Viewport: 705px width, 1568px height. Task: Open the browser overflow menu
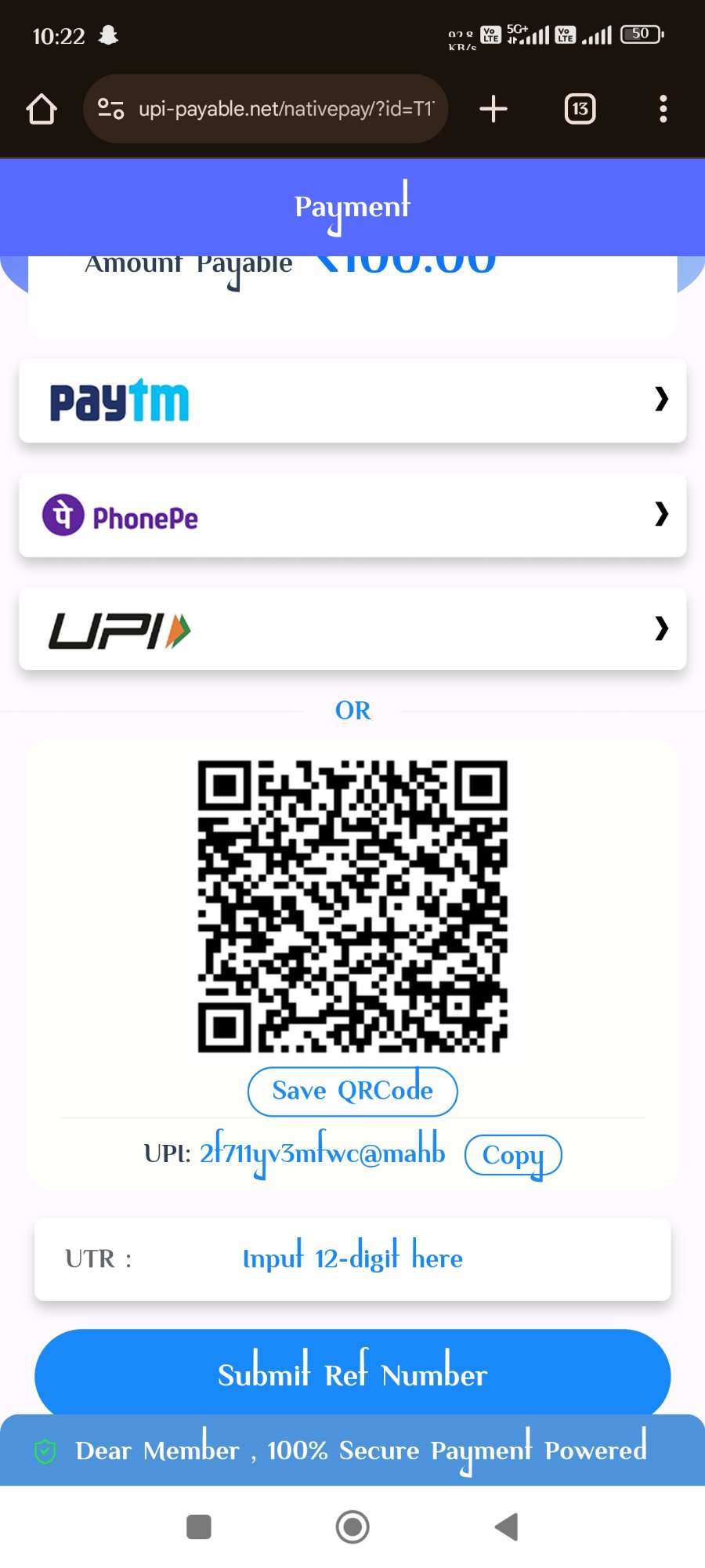[663, 109]
